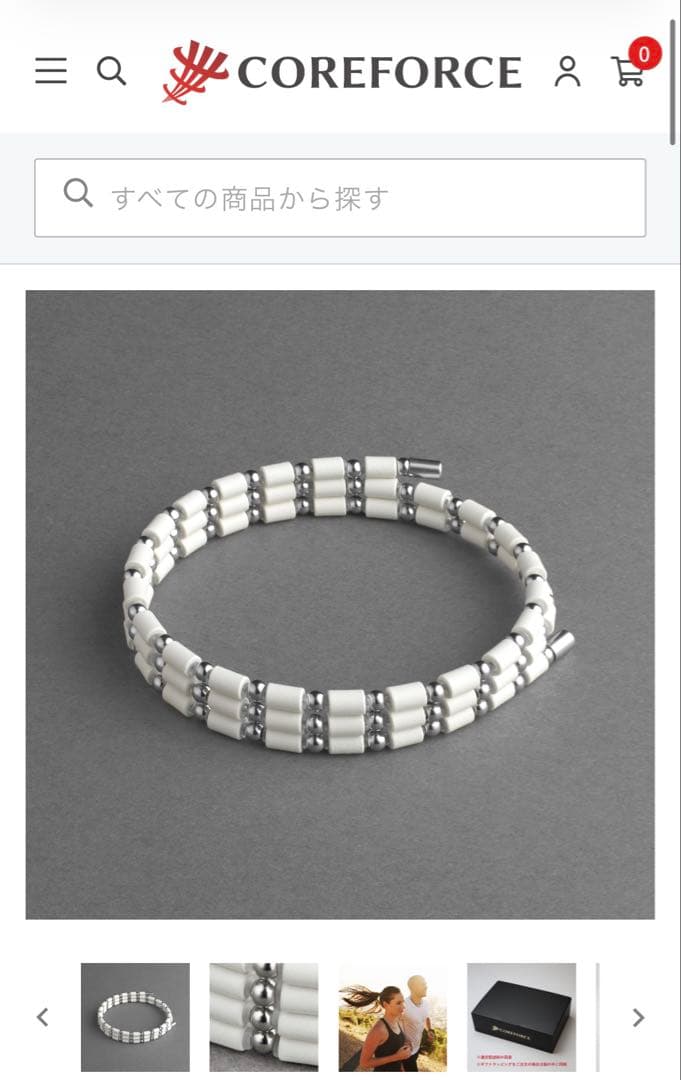
Task: Show next thumbnails with right arrow
Action: (x=638, y=1017)
